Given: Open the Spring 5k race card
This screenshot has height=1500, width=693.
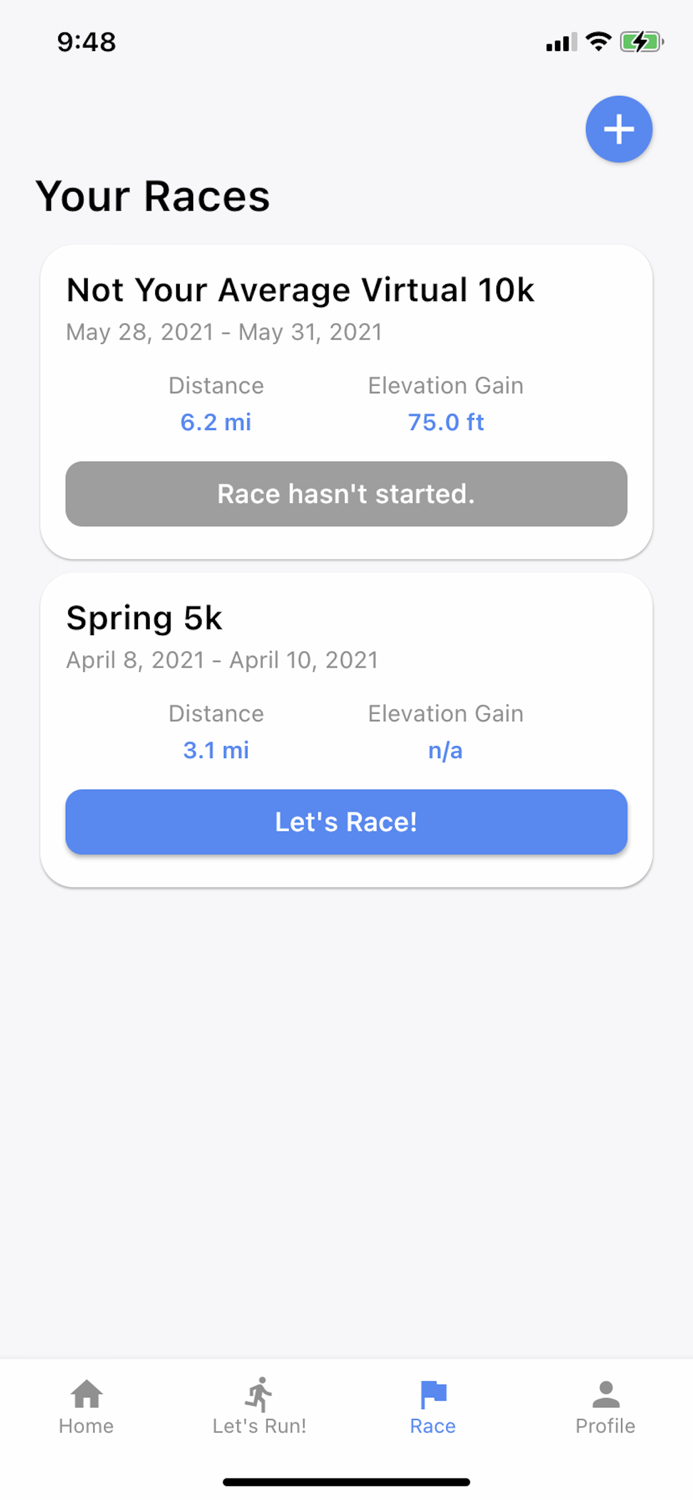Looking at the screenshot, I should click(x=144, y=619).
